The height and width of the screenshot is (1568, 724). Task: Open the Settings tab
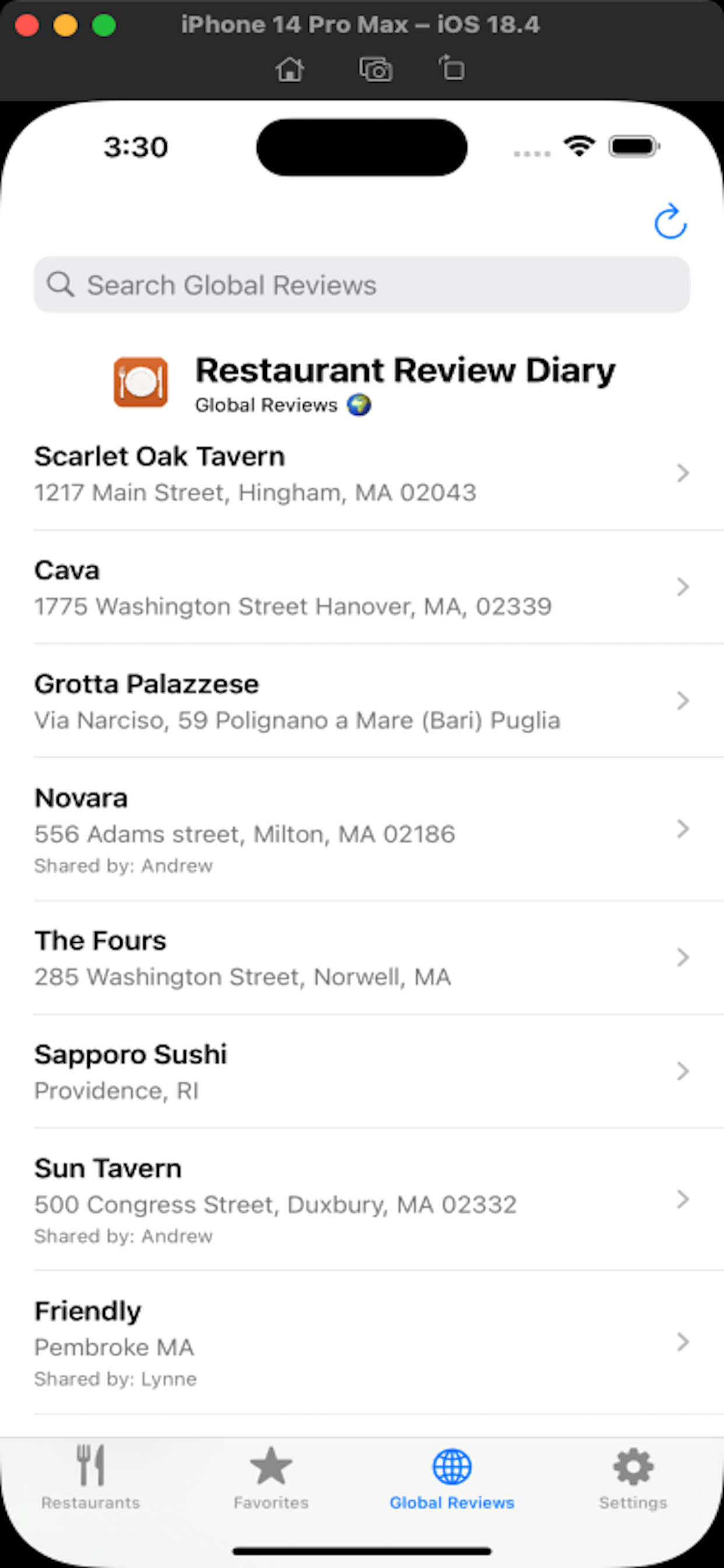pyautogui.click(x=632, y=1476)
